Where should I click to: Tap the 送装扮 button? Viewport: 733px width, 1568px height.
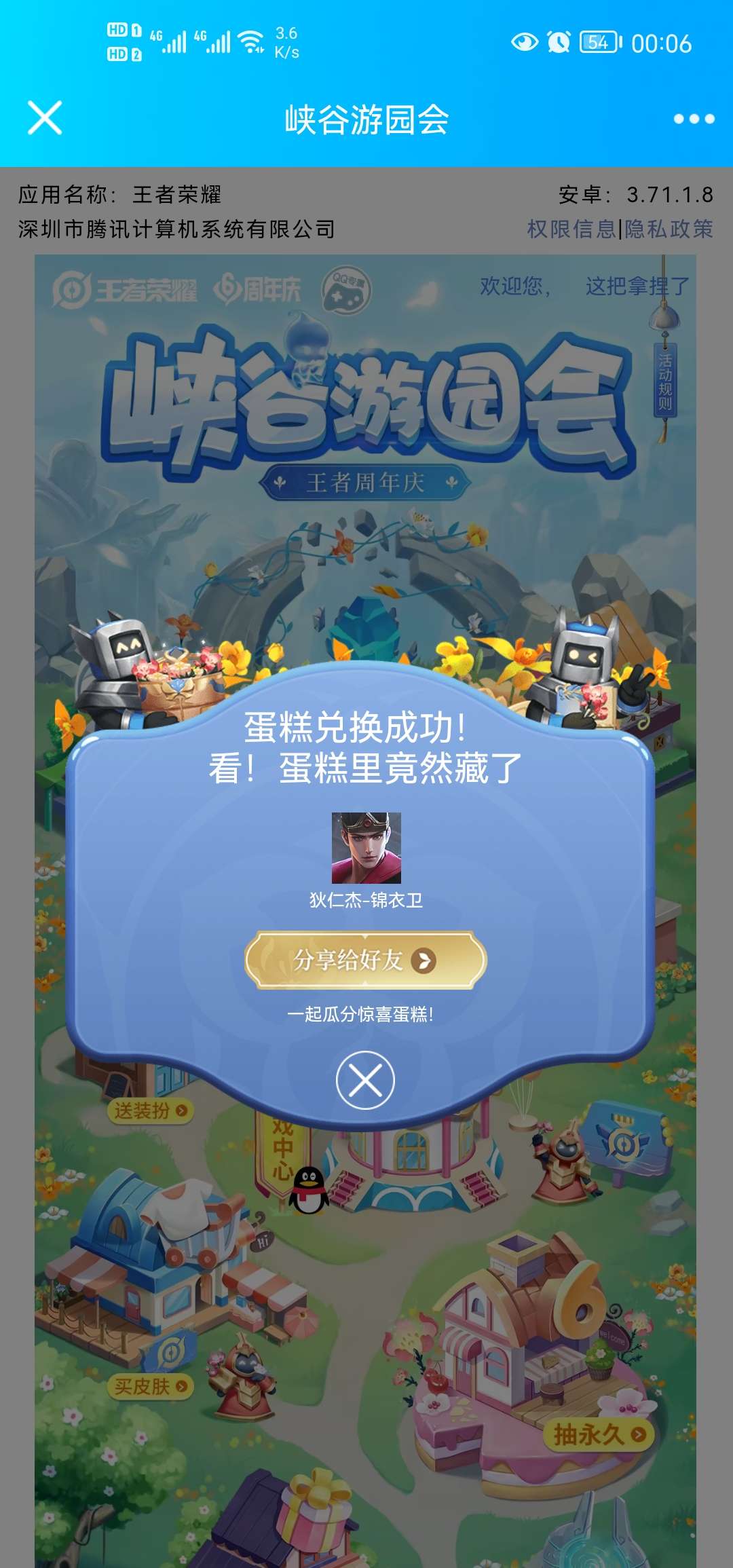pyautogui.click(x=150, y=1111)
